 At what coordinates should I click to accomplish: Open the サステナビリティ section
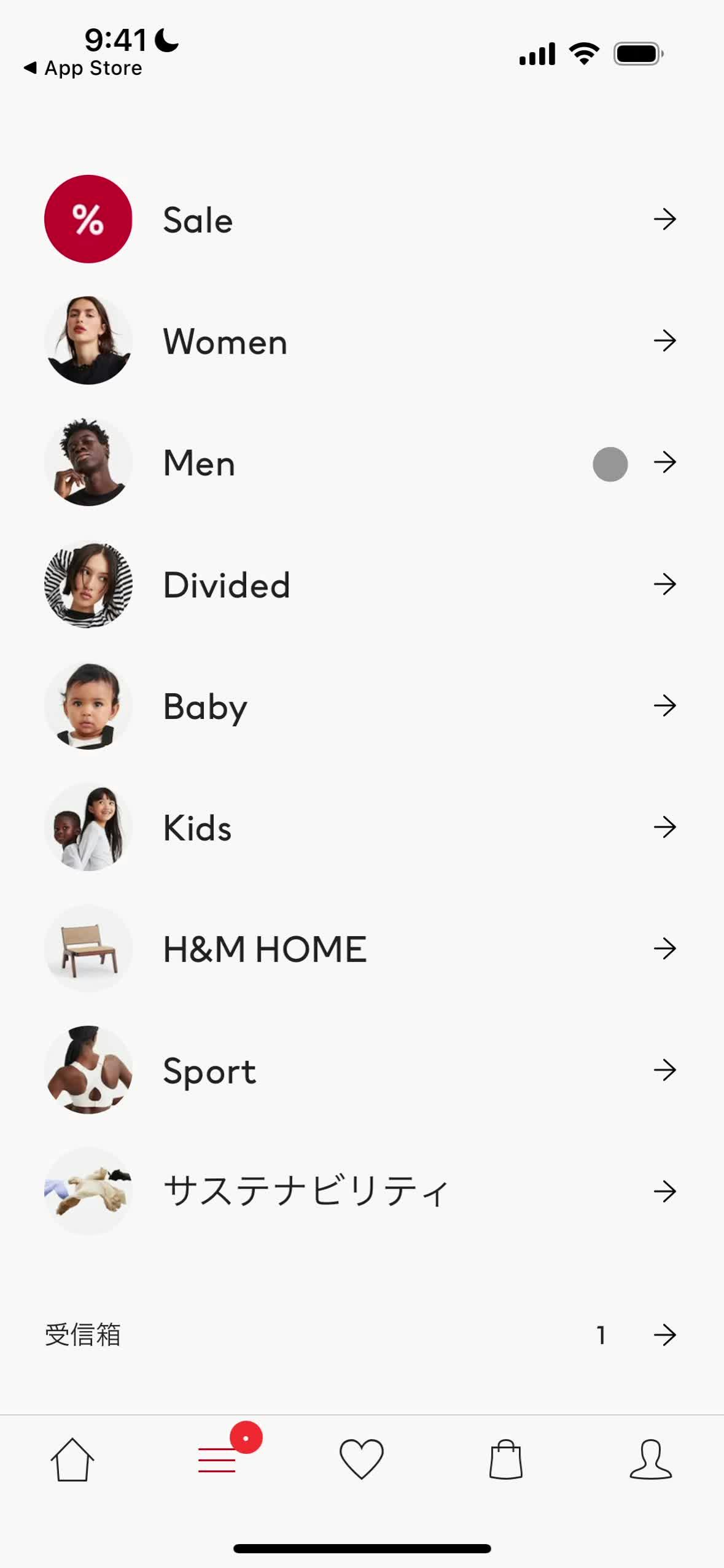(361, 1191)
